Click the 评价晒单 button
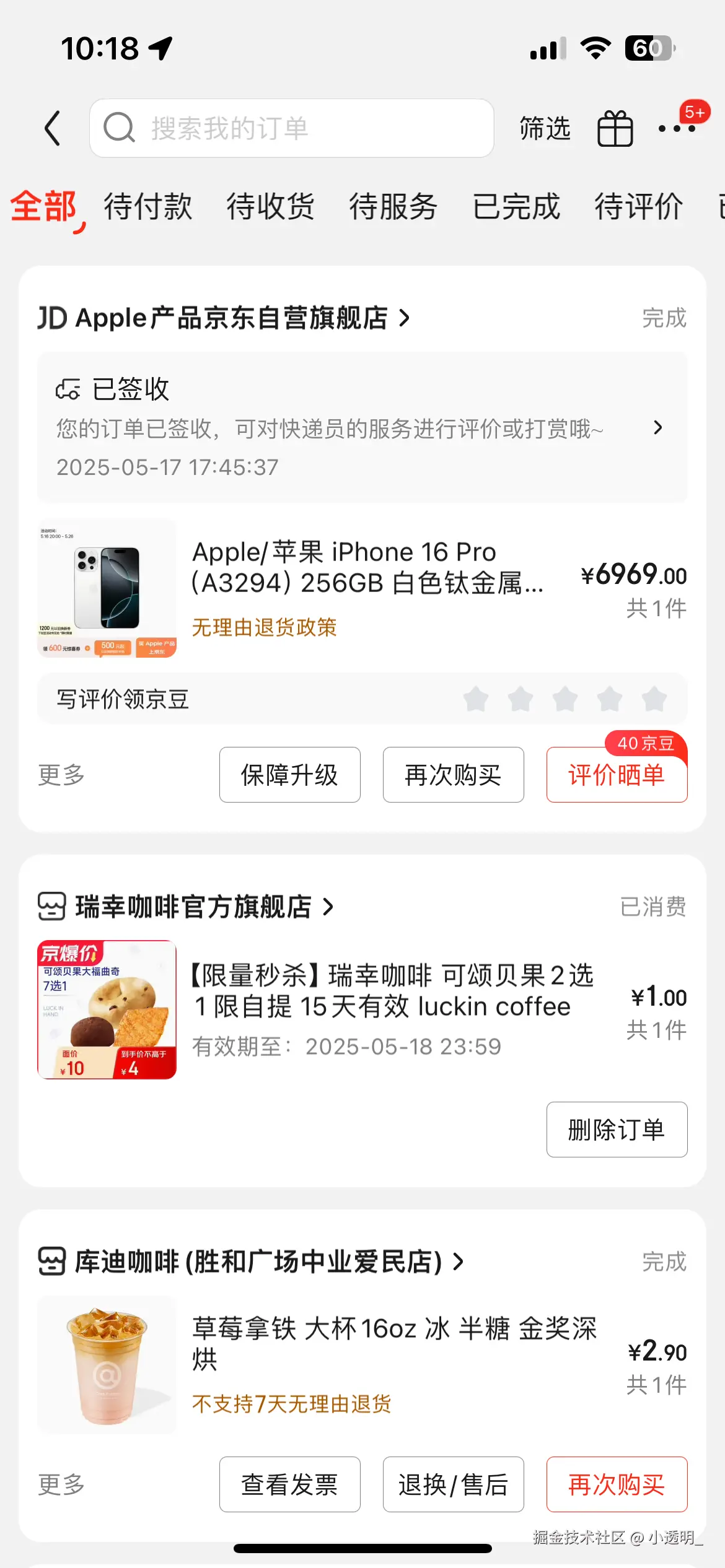This screenshot has height=1568, width=725. point(616,775)
